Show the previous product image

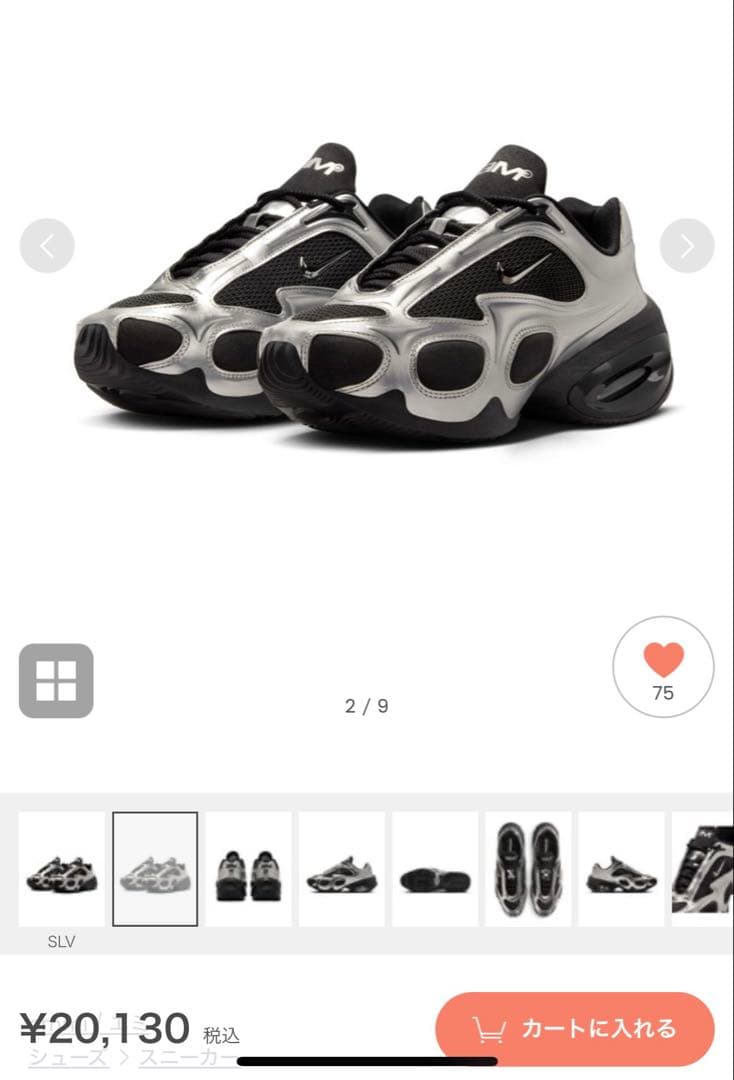coord(47,246)
